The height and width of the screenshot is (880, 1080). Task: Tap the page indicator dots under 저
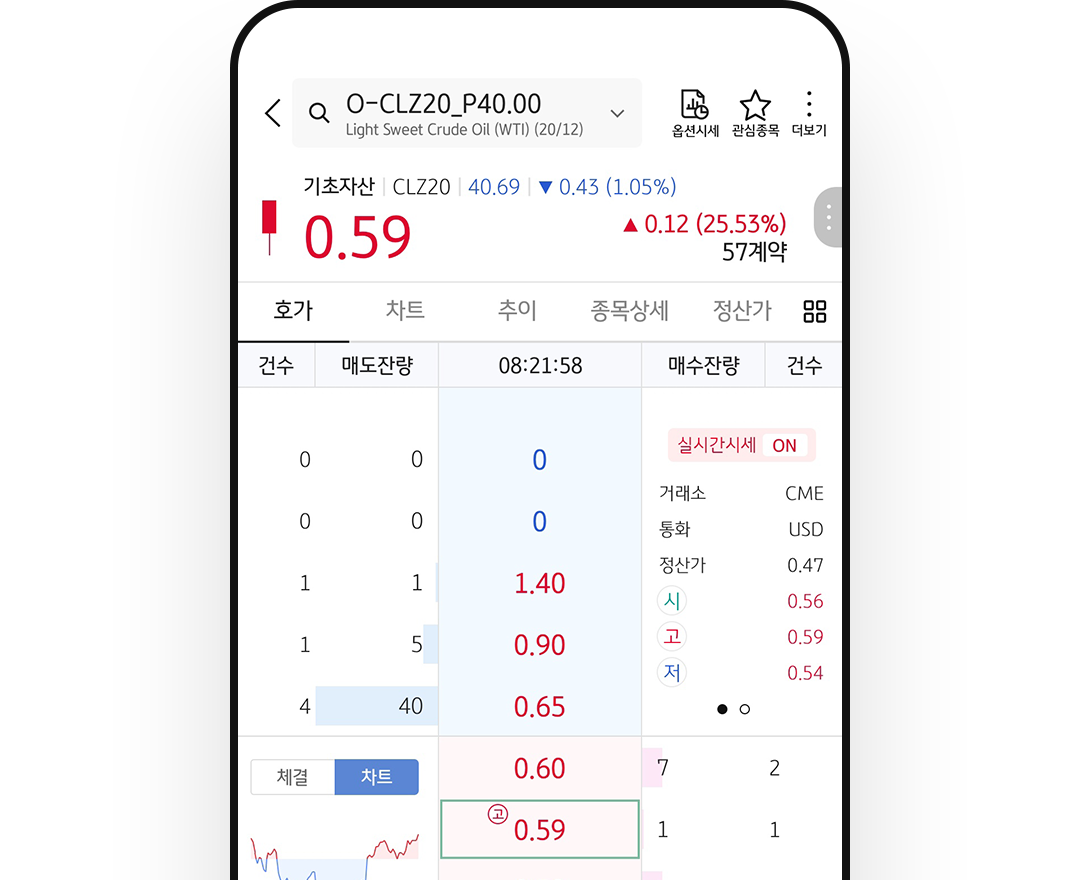pos(733,709)
